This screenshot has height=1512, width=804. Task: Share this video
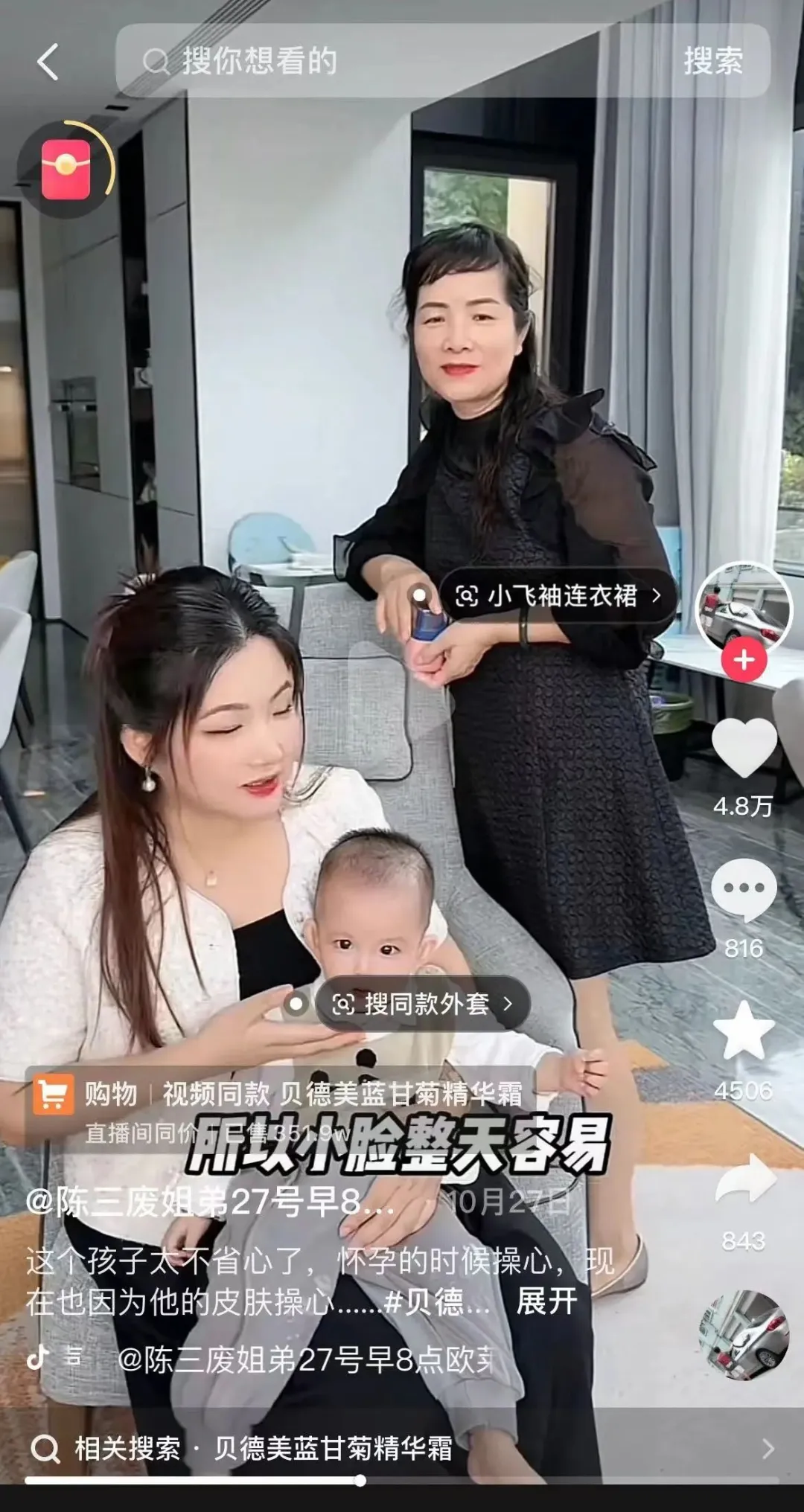(744, 1179)
